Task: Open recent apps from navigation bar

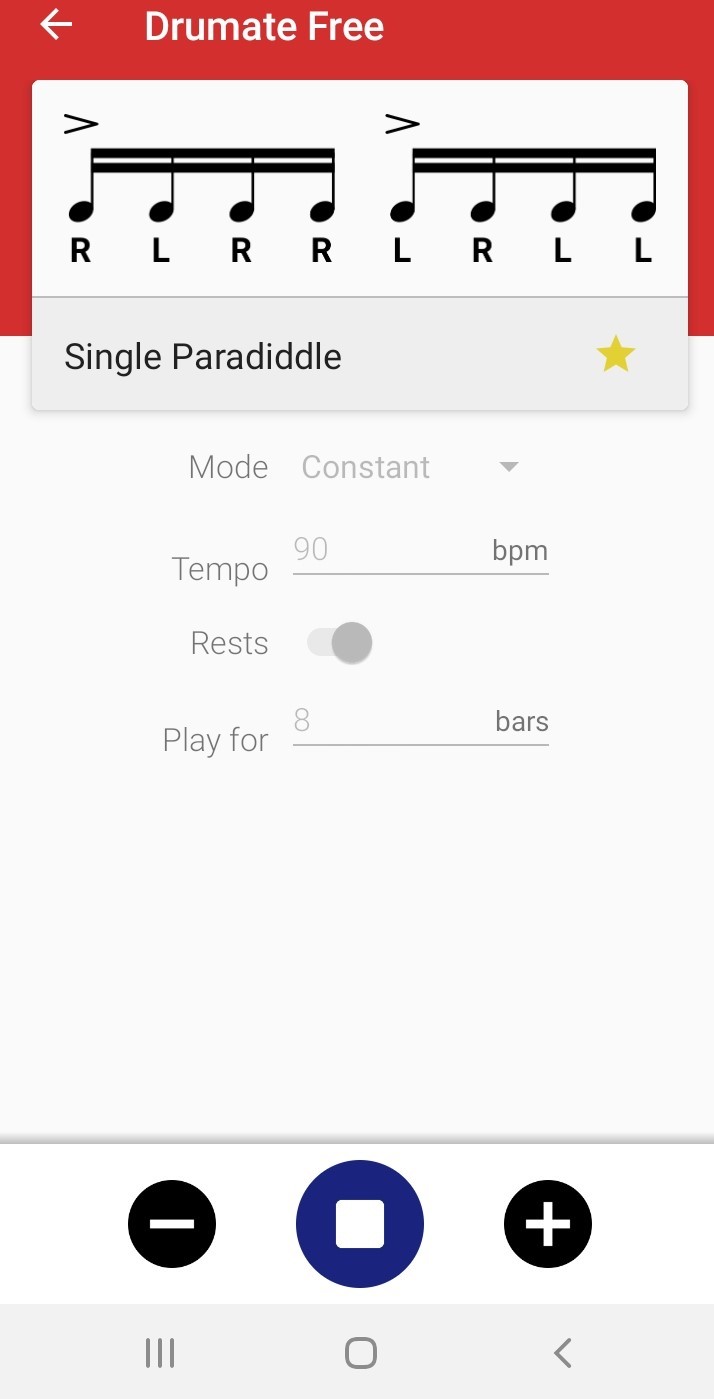Action: point(160,1353)
